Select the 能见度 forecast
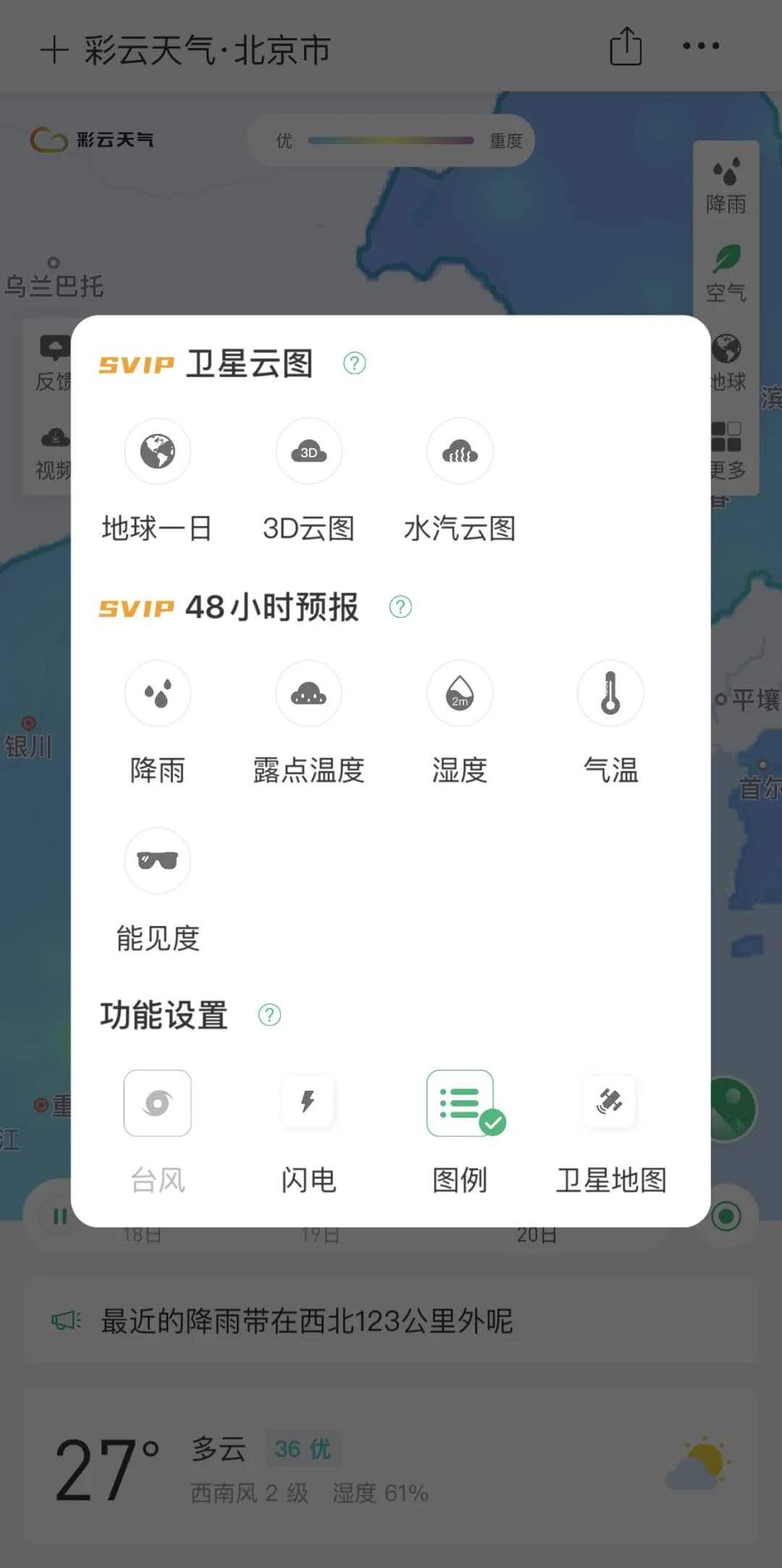This screenshot has width=782, height=1568. tap(157, 861)
